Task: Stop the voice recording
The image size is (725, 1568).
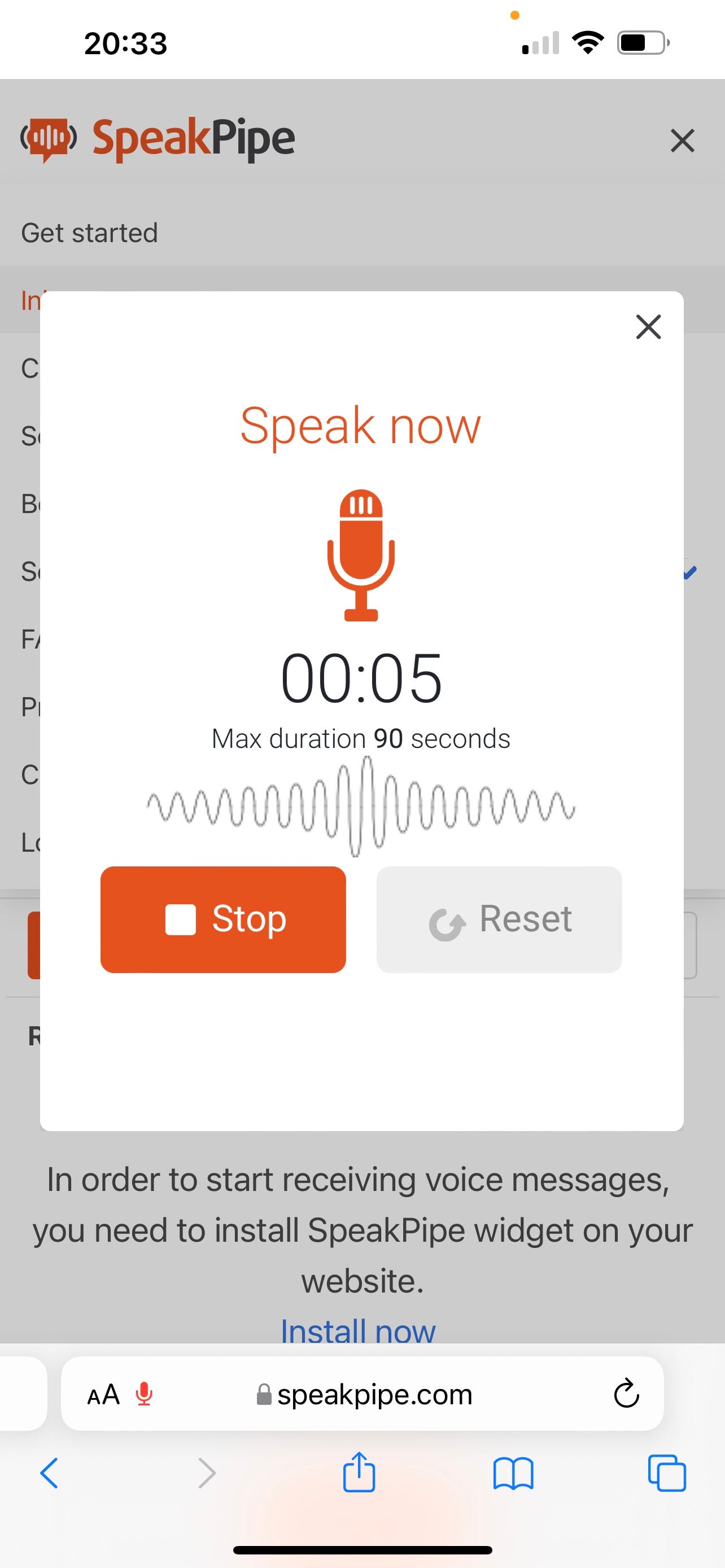Action: click(x=223, y=919)
